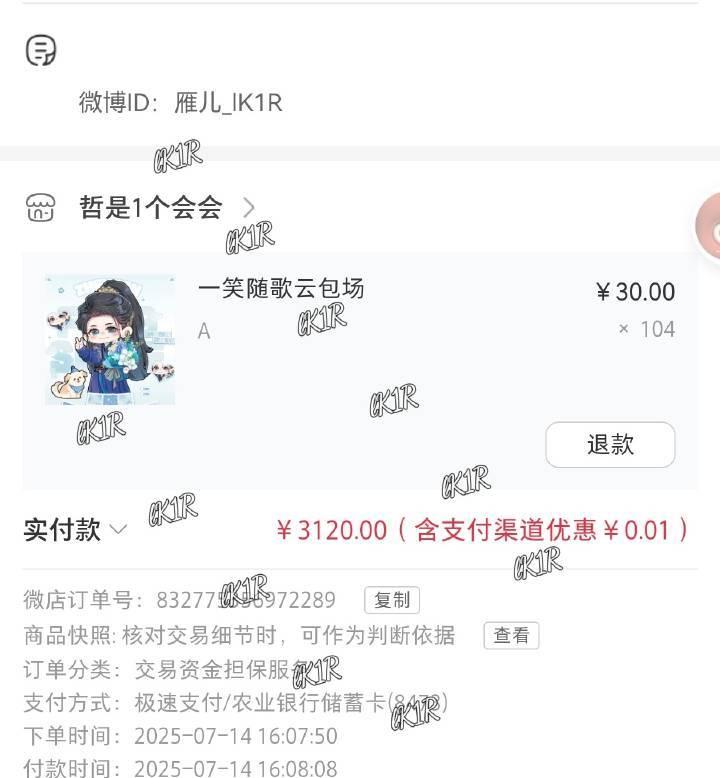Screen dimensions: 720x778
Task: Copy the order number with 复制
Action: coord(392,600)
